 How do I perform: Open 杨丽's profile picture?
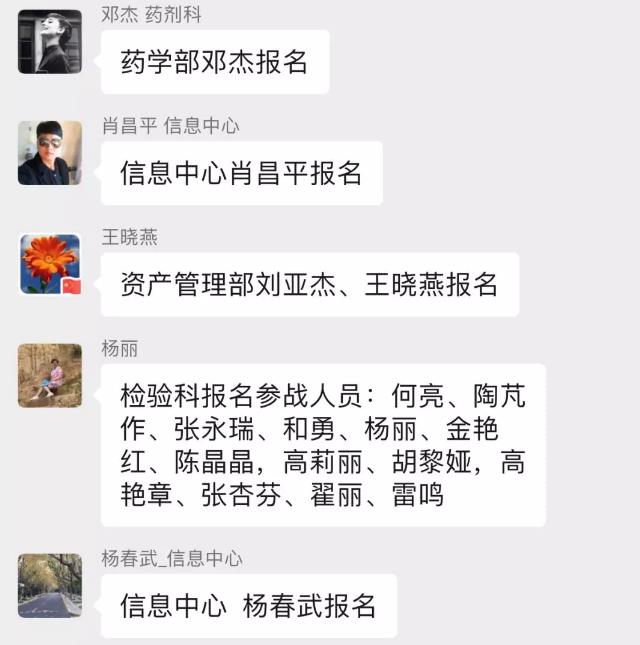50,375
